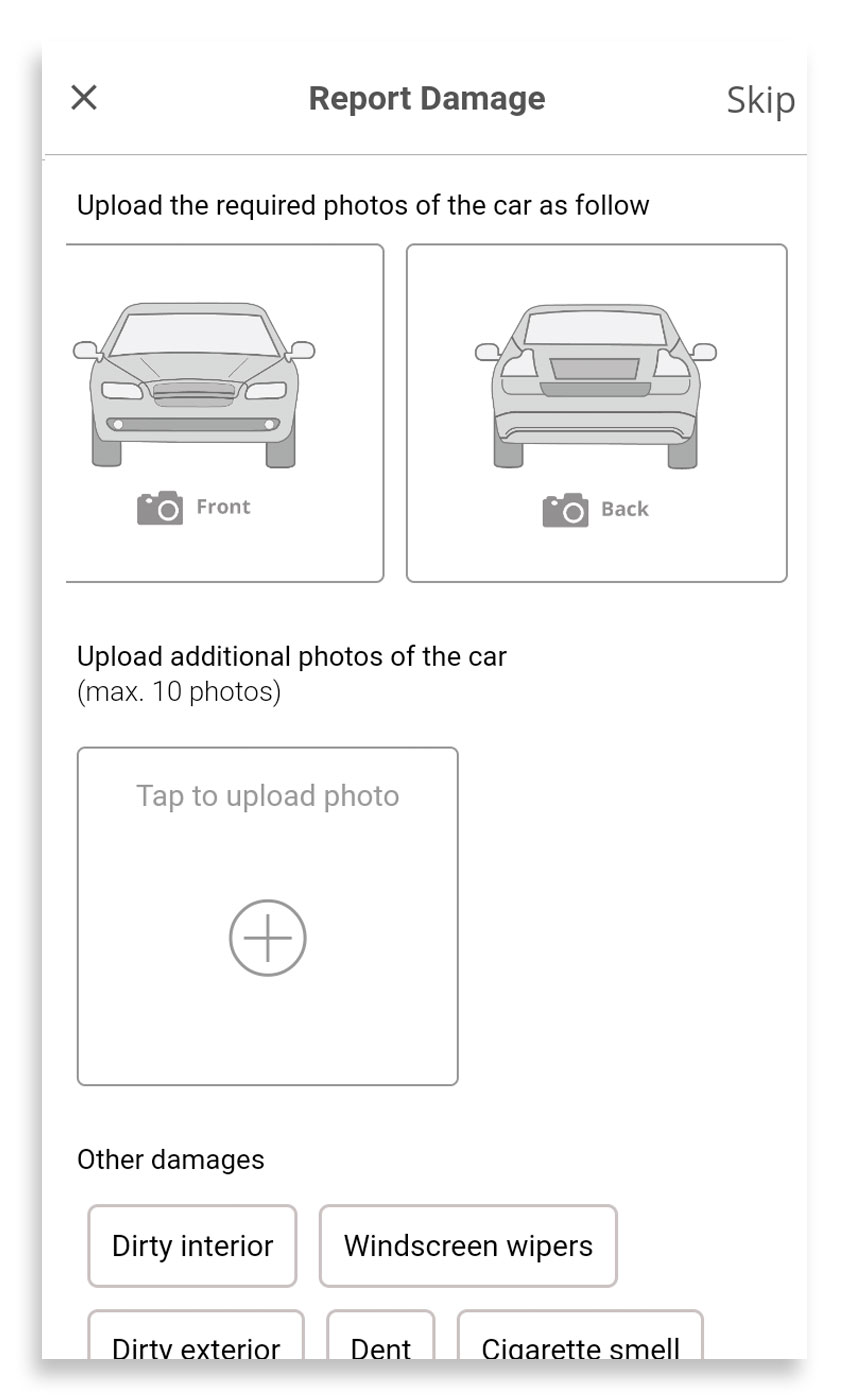Upload the back photo of the car
Screen dimensions: 850x1400
596,413
